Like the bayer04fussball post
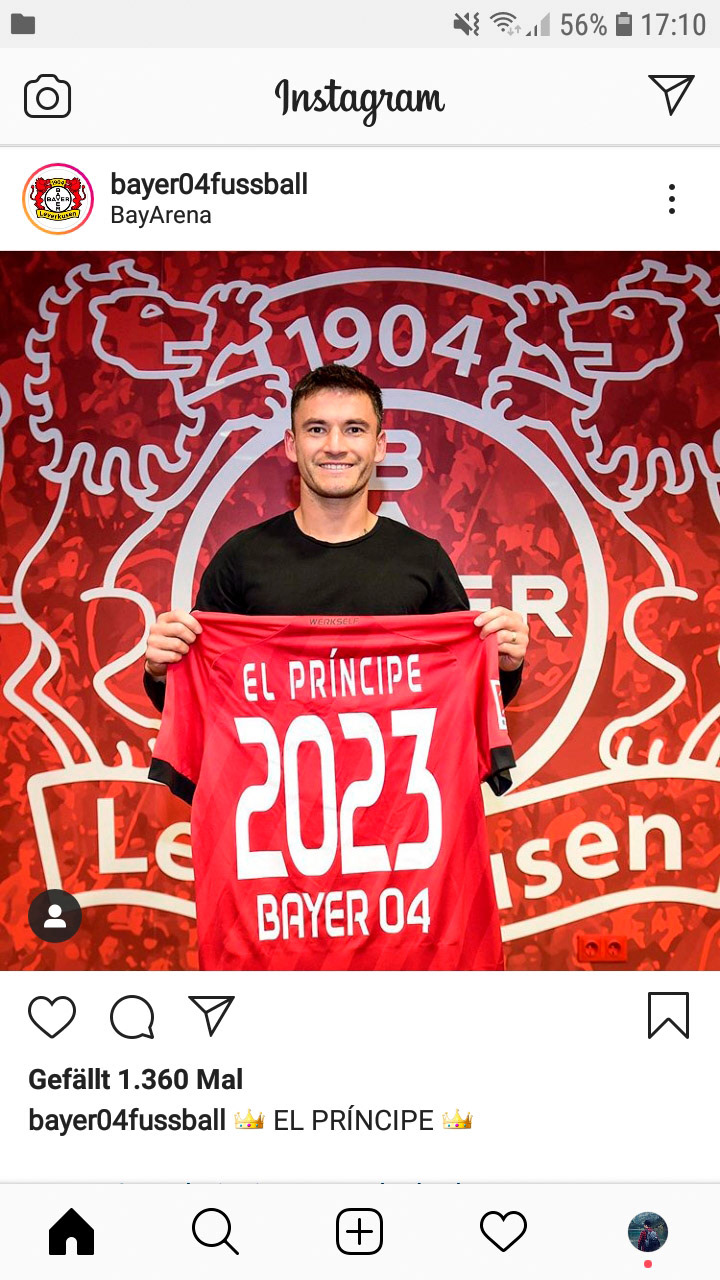 52,1017
